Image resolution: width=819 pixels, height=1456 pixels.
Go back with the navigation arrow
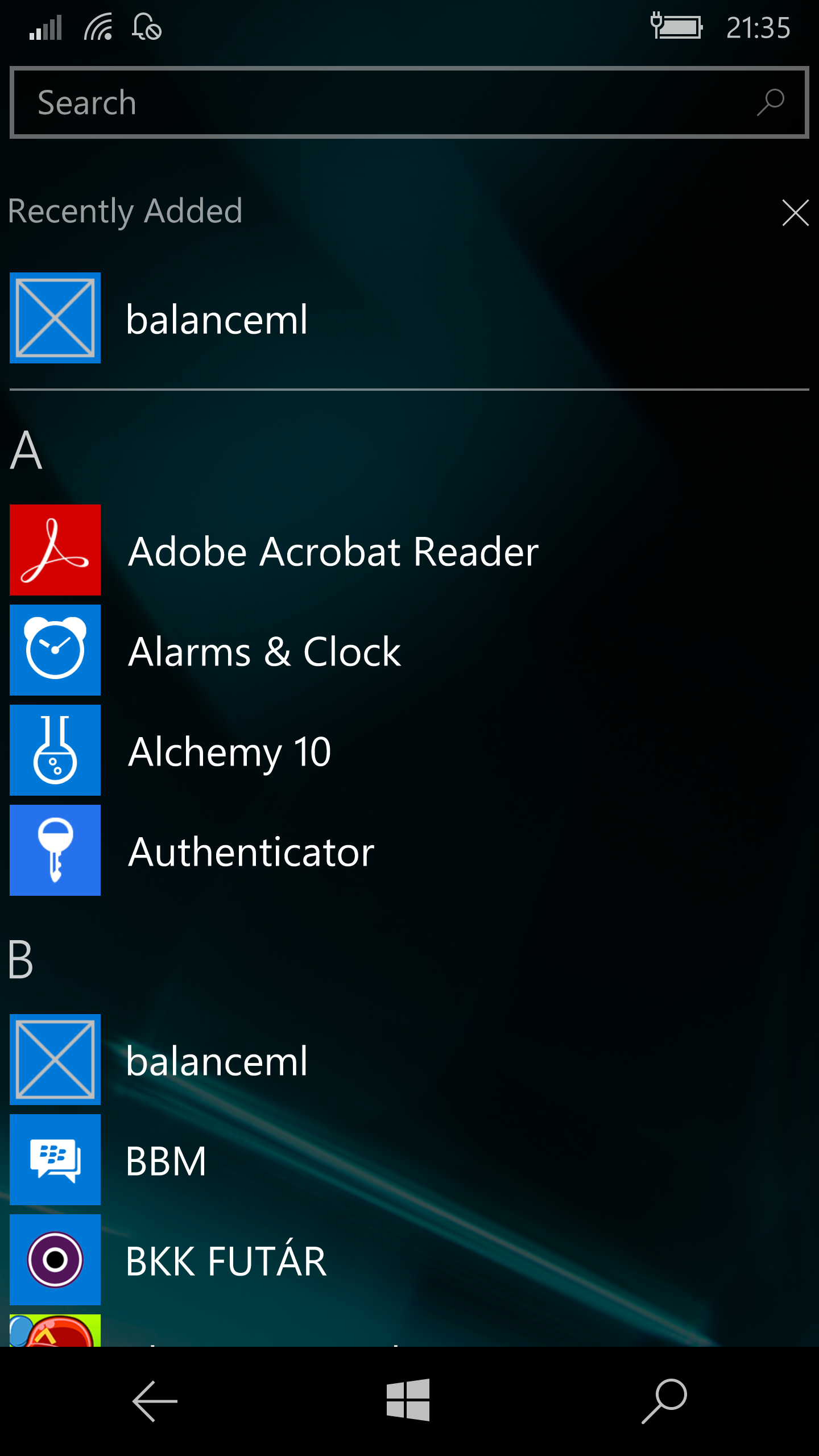coord(155,1401)
